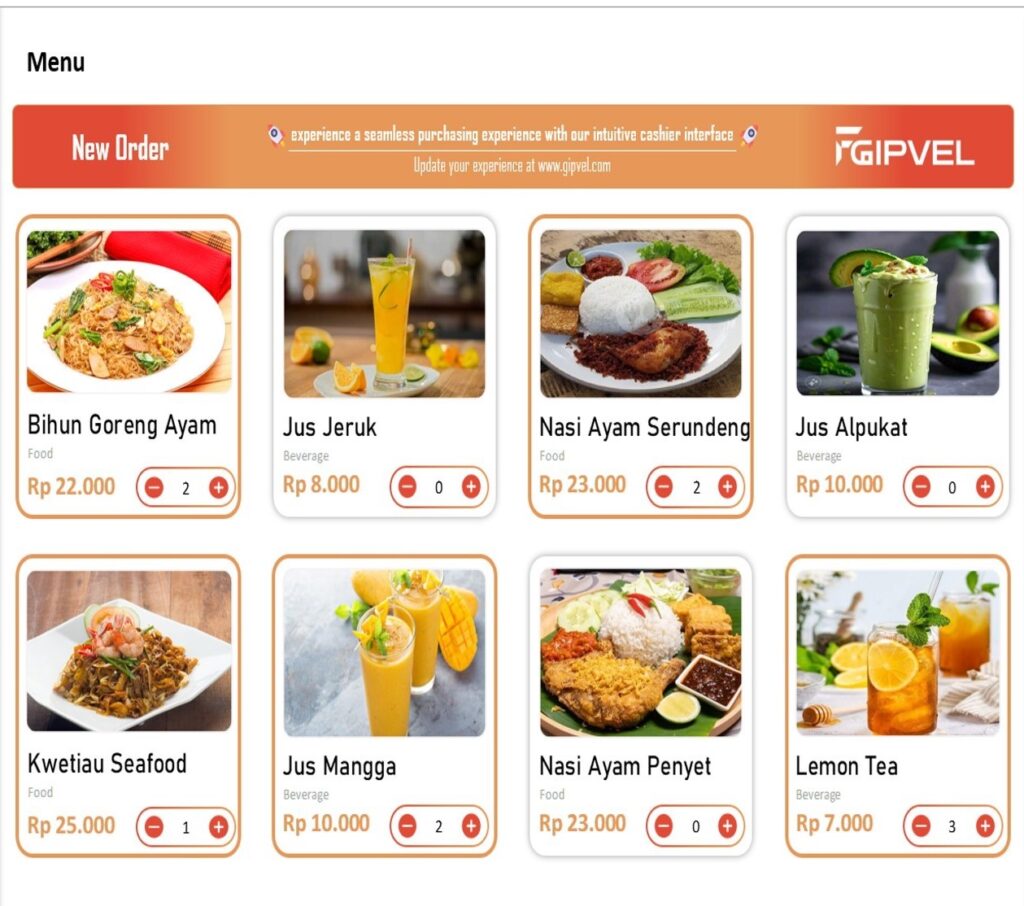The height and width of the screenshot is (906, 1024).
Task: Remove one Kwetiau Seafood
Action: point(154,827)
